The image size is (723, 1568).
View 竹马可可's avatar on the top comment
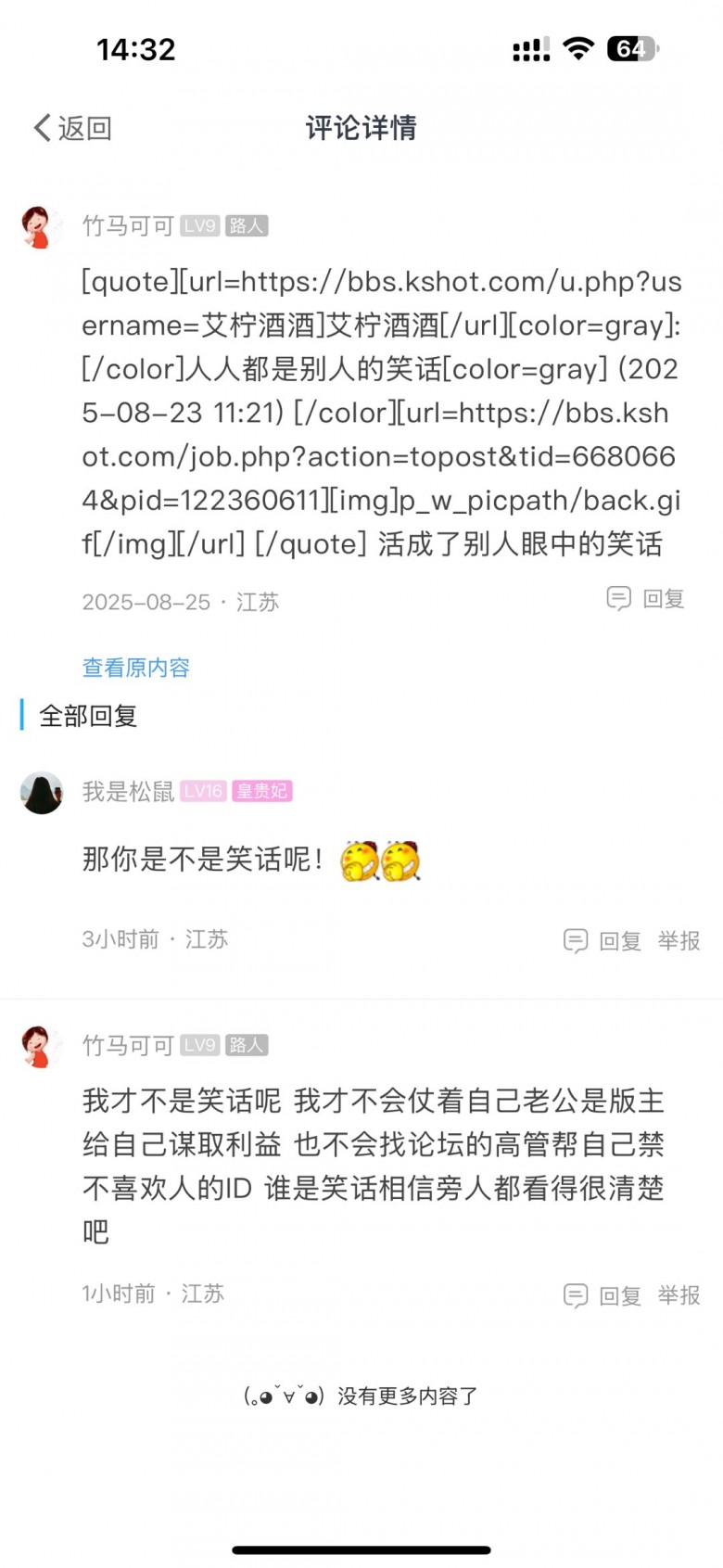(x=42, y=227)
